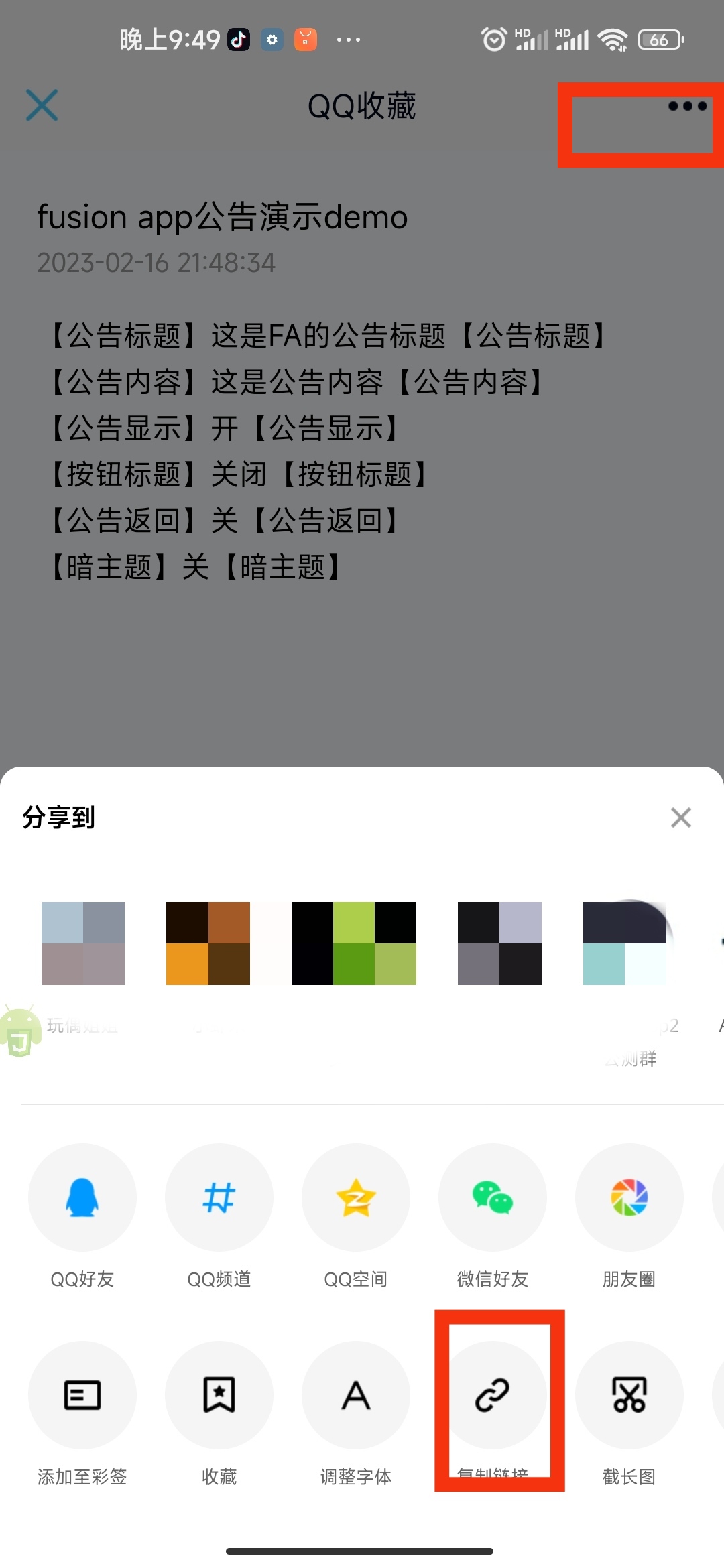Open 调整字体 font adjustment
This screenshot has height=1568, width=724.
point(356,1395)
